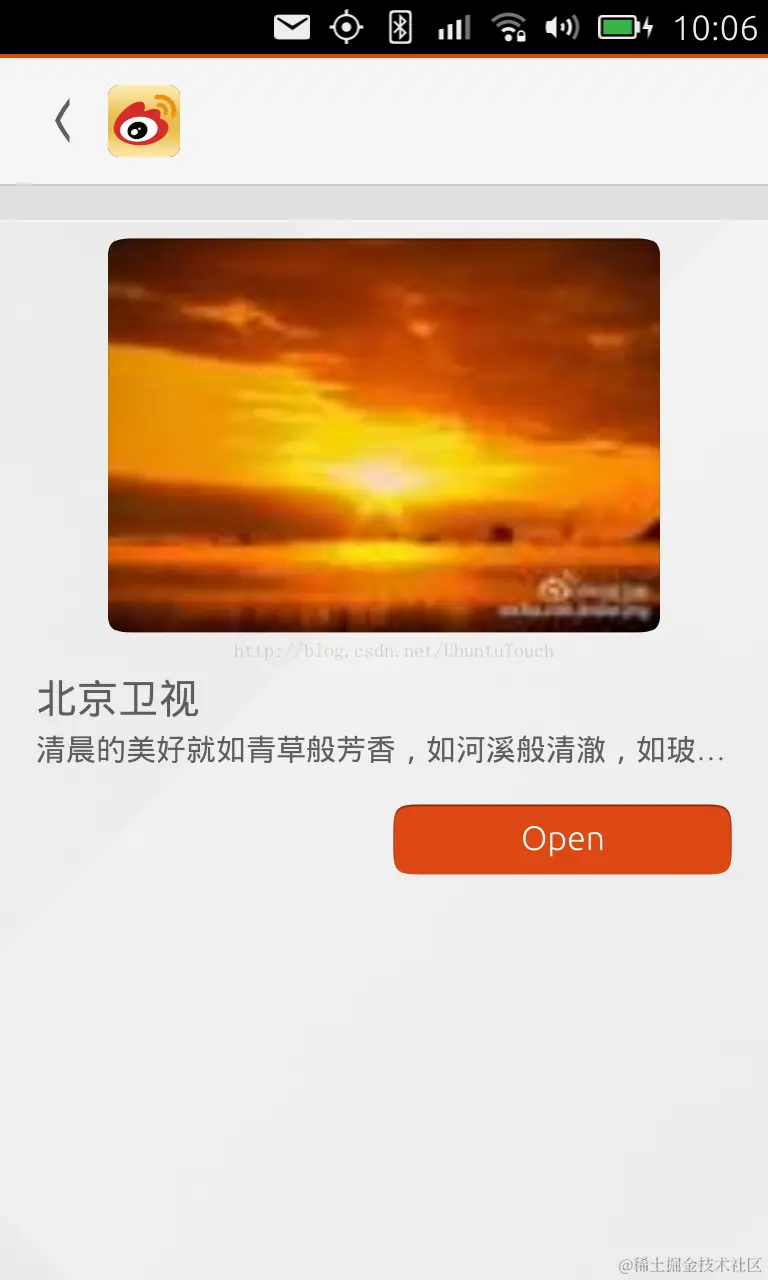Tap the orange Open button
This screenshot has height=1280, width=768.
562,839
